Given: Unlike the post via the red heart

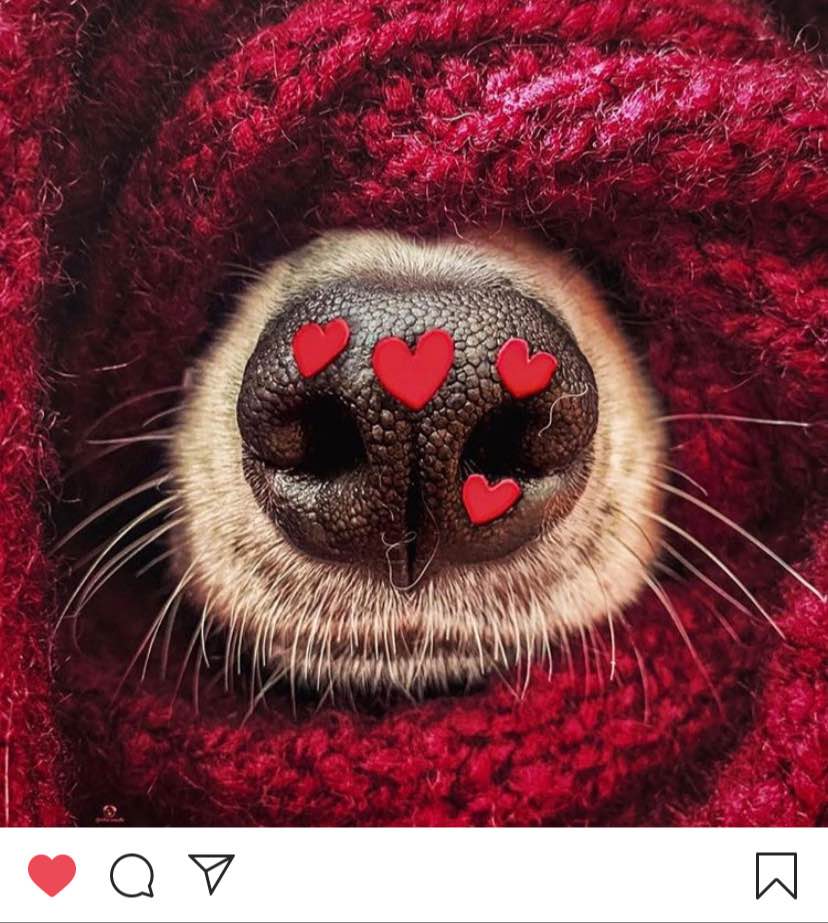Looking at the screenshot, I should pos(52,875).
